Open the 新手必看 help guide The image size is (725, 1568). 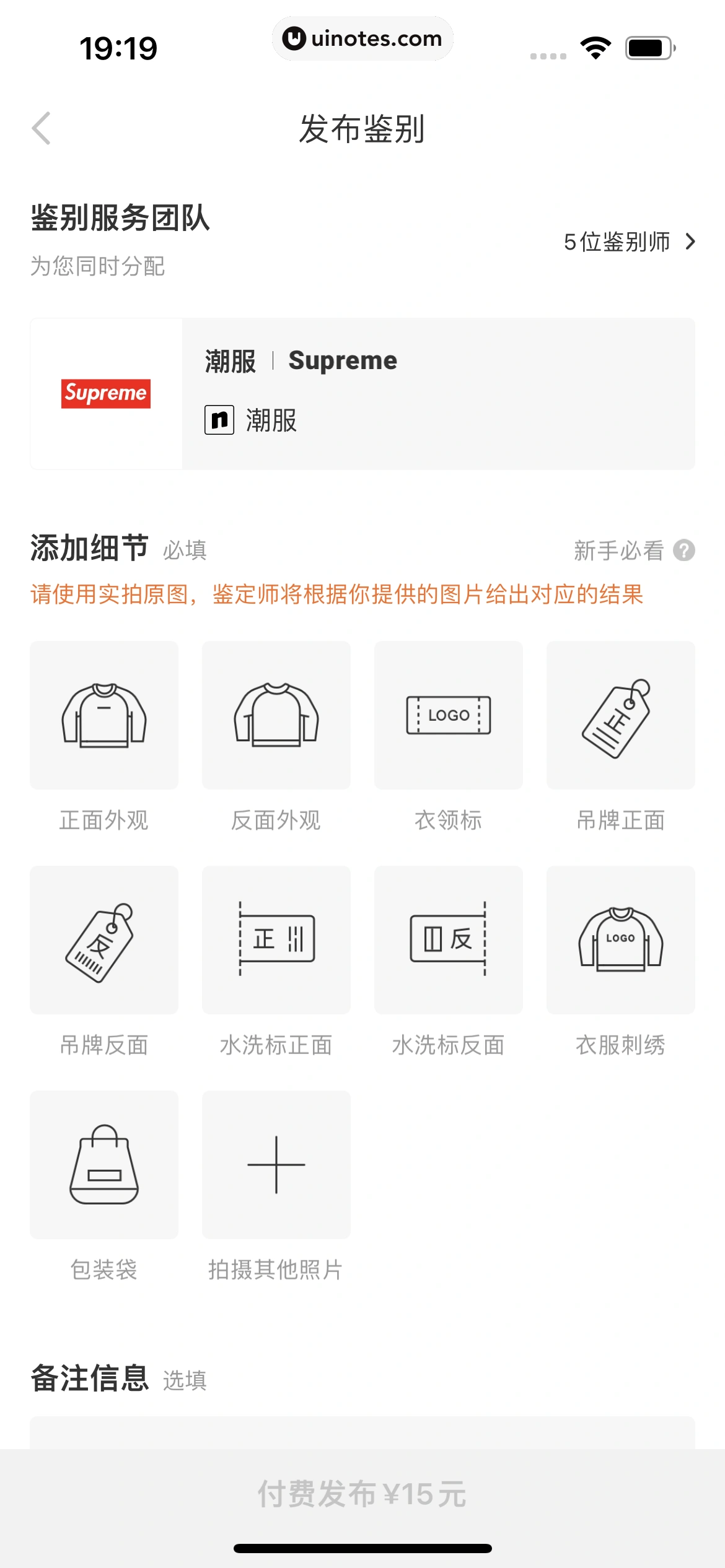[633, 551]
